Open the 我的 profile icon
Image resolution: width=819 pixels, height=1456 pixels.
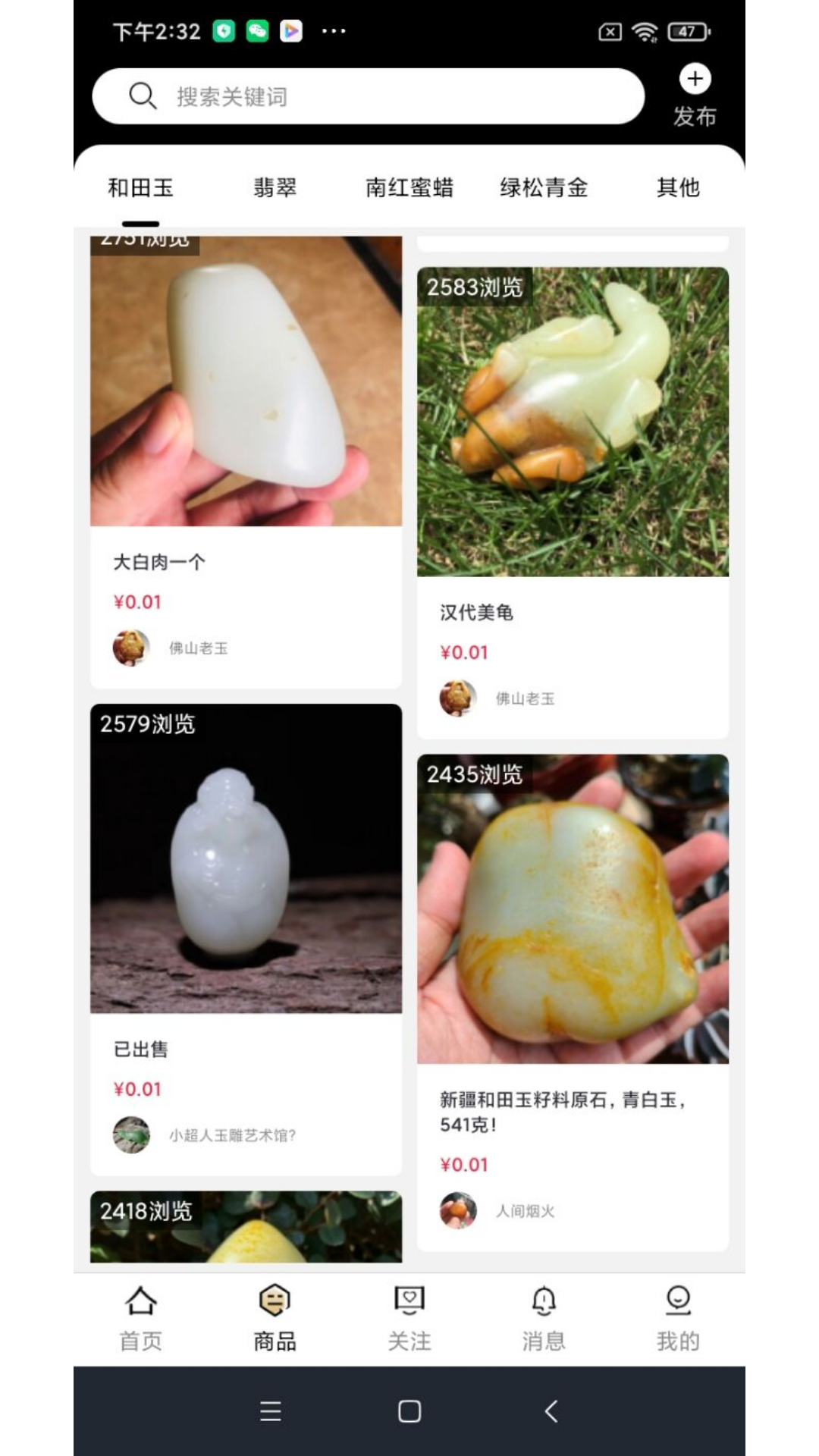[x=677, y=1299]
